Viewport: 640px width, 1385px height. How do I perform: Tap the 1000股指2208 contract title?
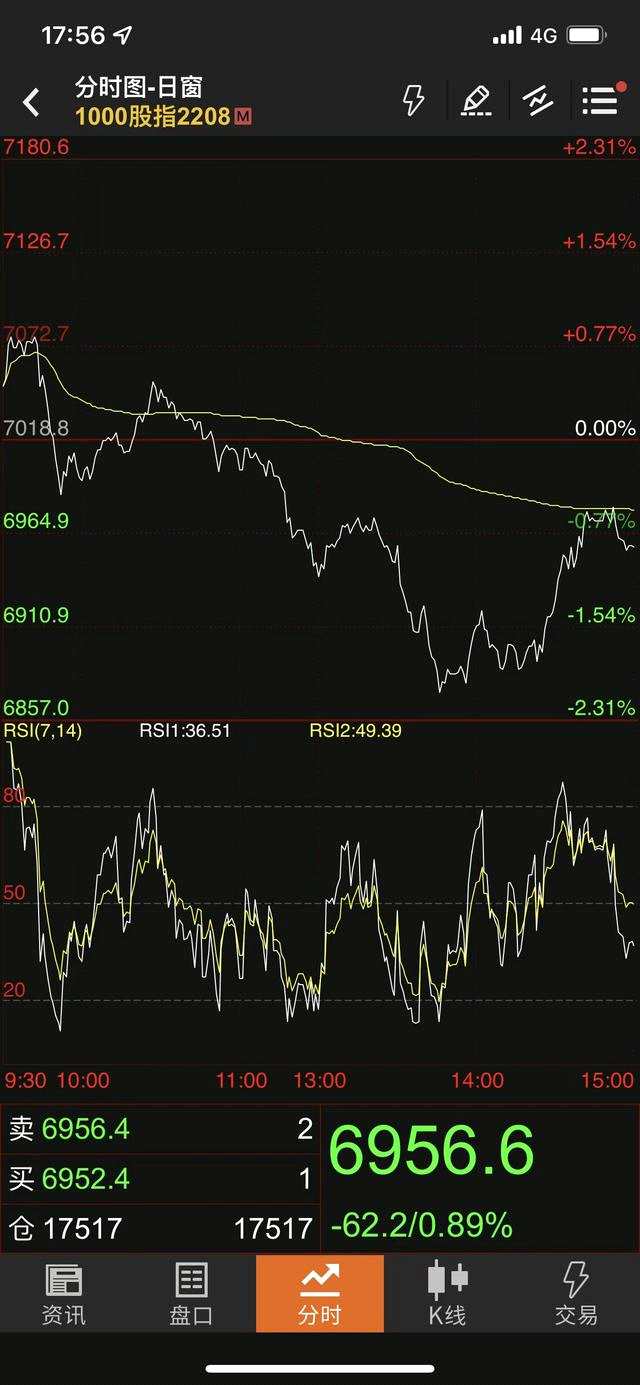coord(153,116)
